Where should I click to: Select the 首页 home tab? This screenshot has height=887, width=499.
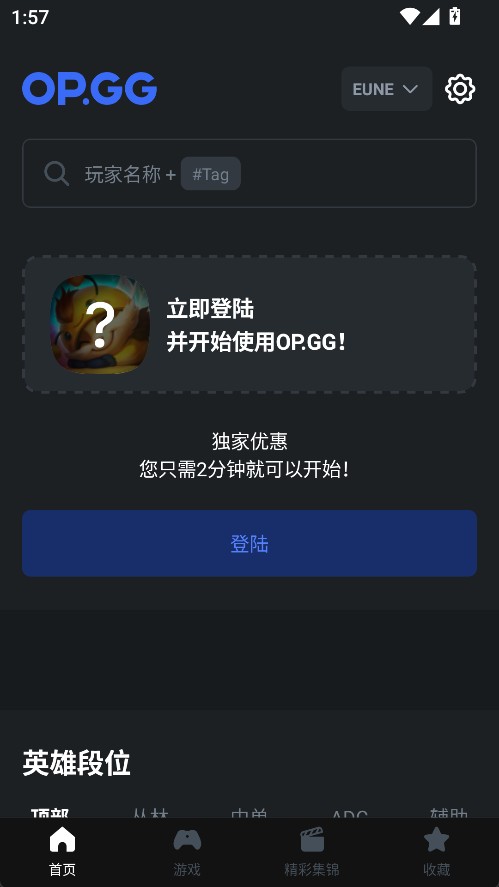point(62,852)
